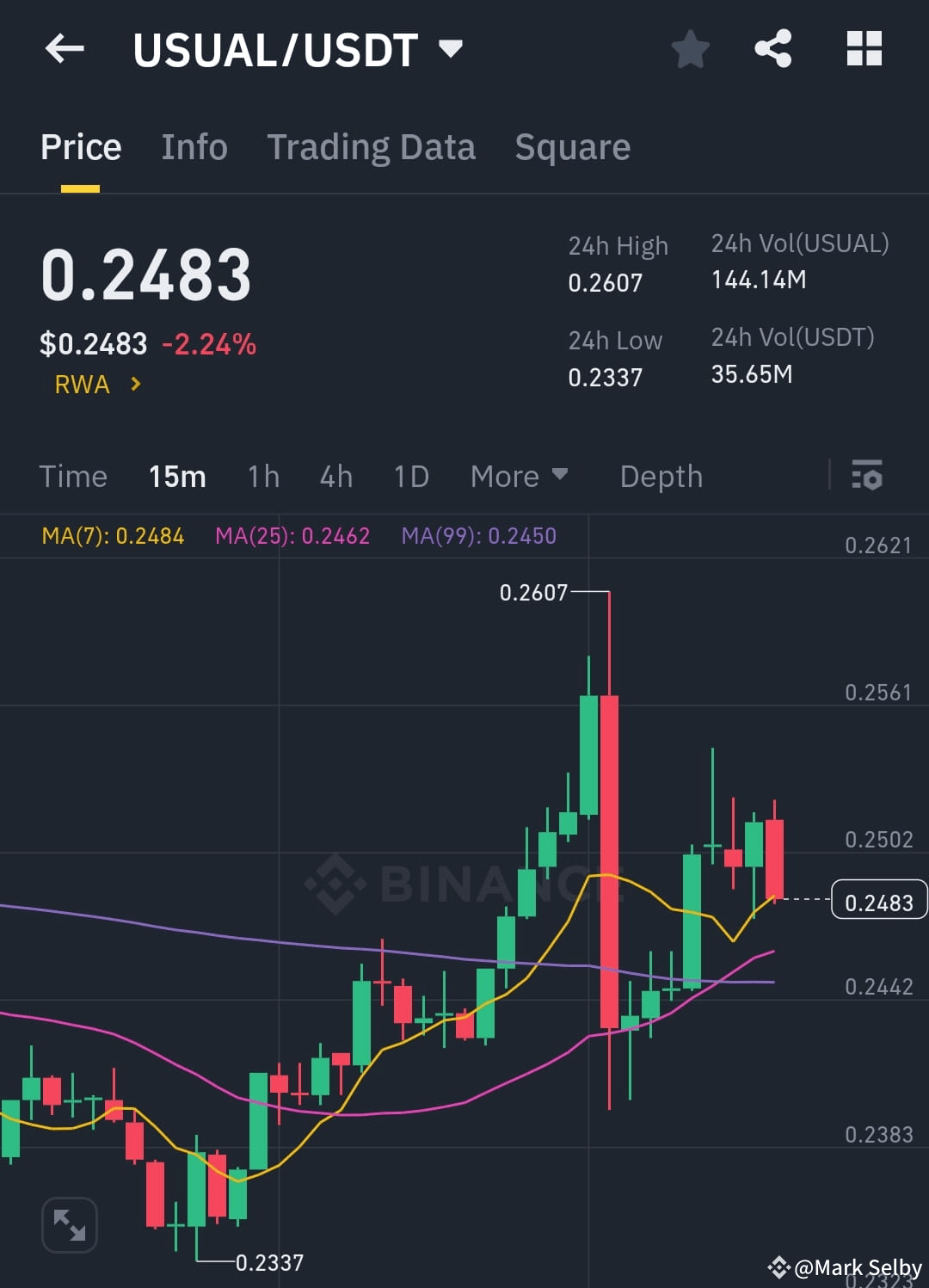Select the 15m timeframe option
The image size is (929, 1288).
(x=177, y=476)
